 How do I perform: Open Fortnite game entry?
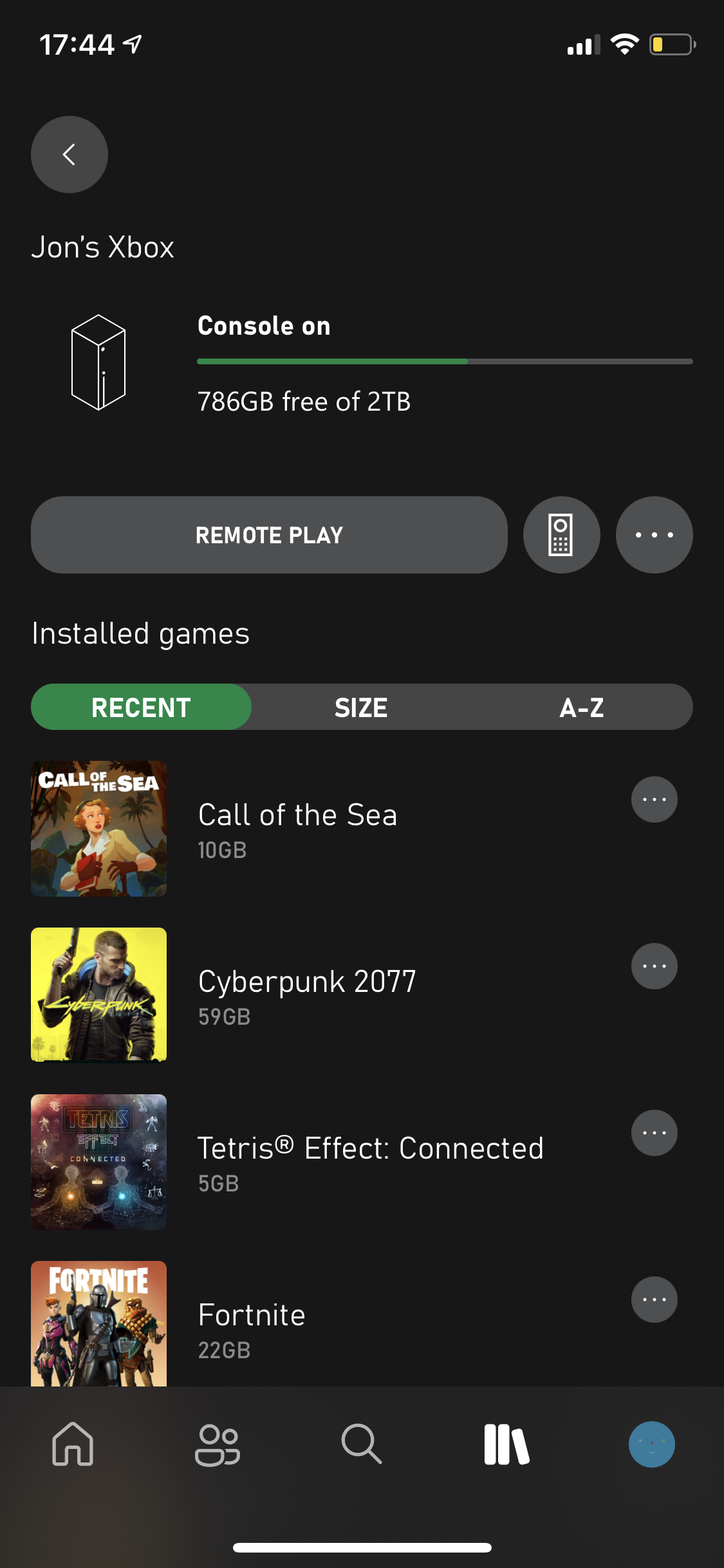tap(252, 1316)
